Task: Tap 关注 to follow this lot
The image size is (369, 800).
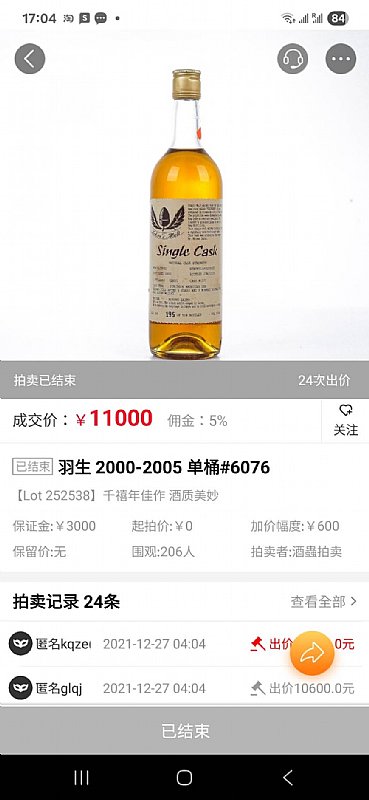Action: 346,420
